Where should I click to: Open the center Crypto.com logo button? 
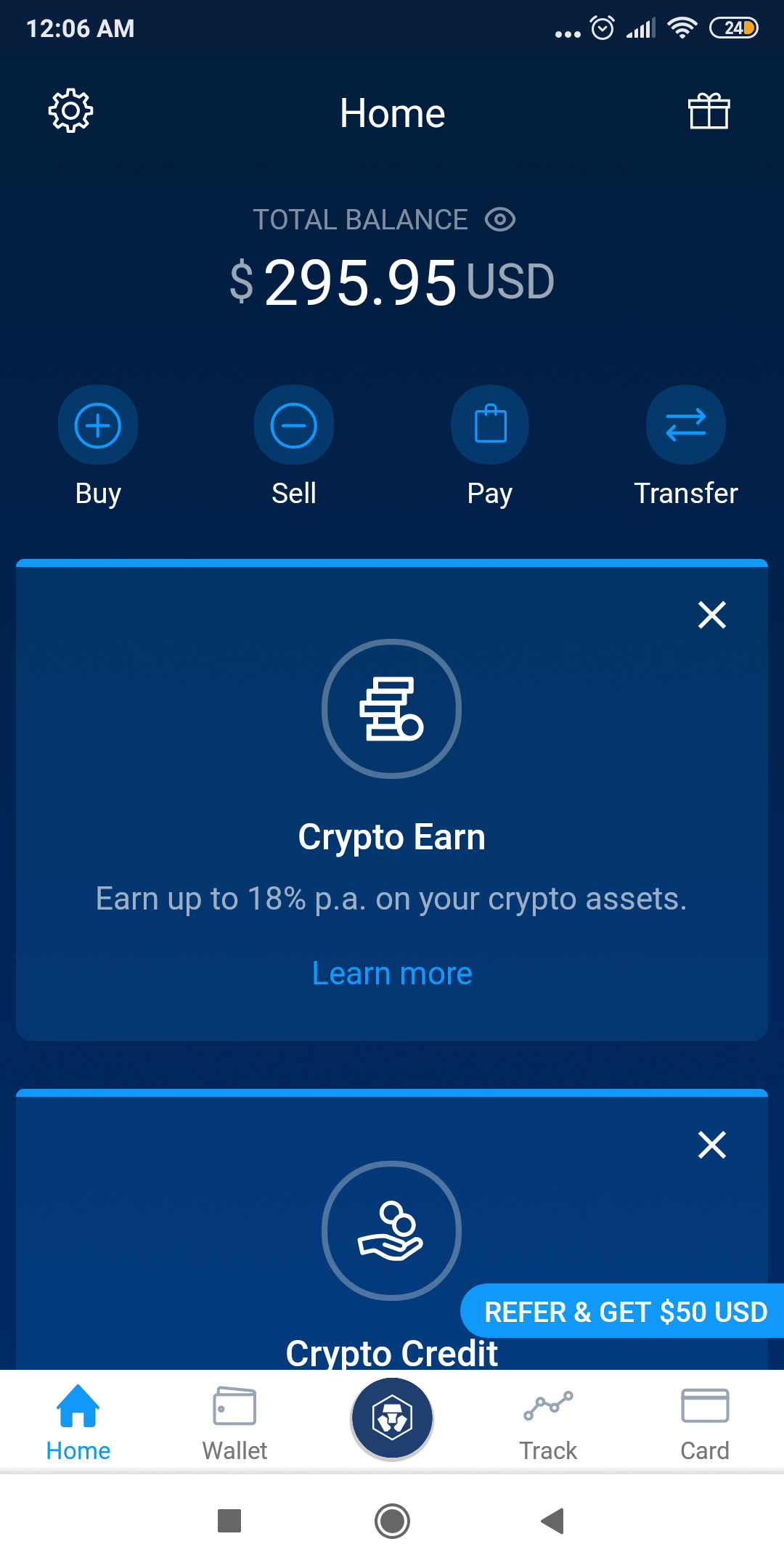[x=392, y=1418]
